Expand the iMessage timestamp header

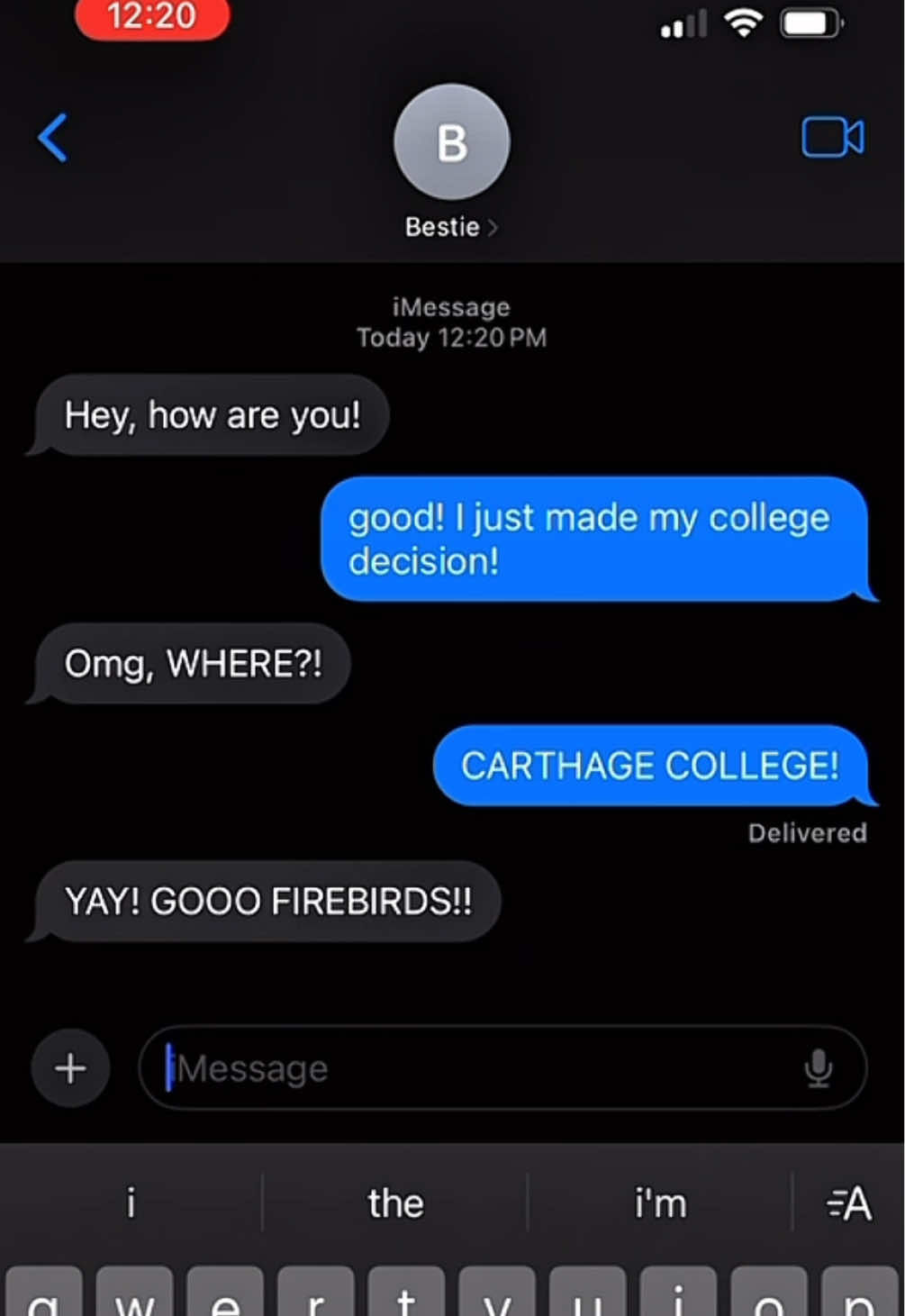coord(451,322)
